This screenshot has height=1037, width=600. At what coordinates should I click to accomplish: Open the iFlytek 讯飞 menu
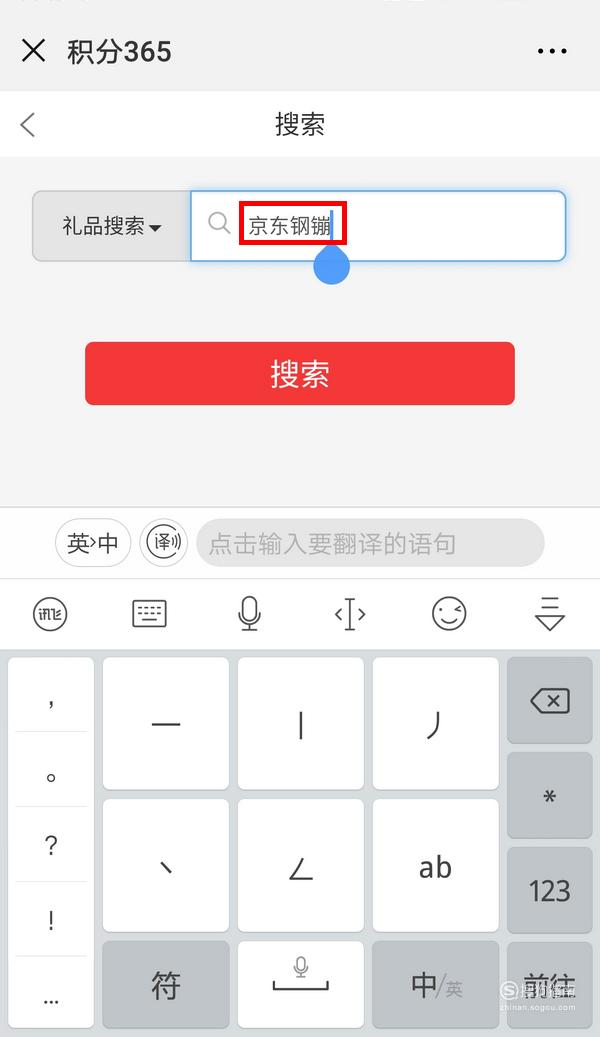tap(50, 614)
